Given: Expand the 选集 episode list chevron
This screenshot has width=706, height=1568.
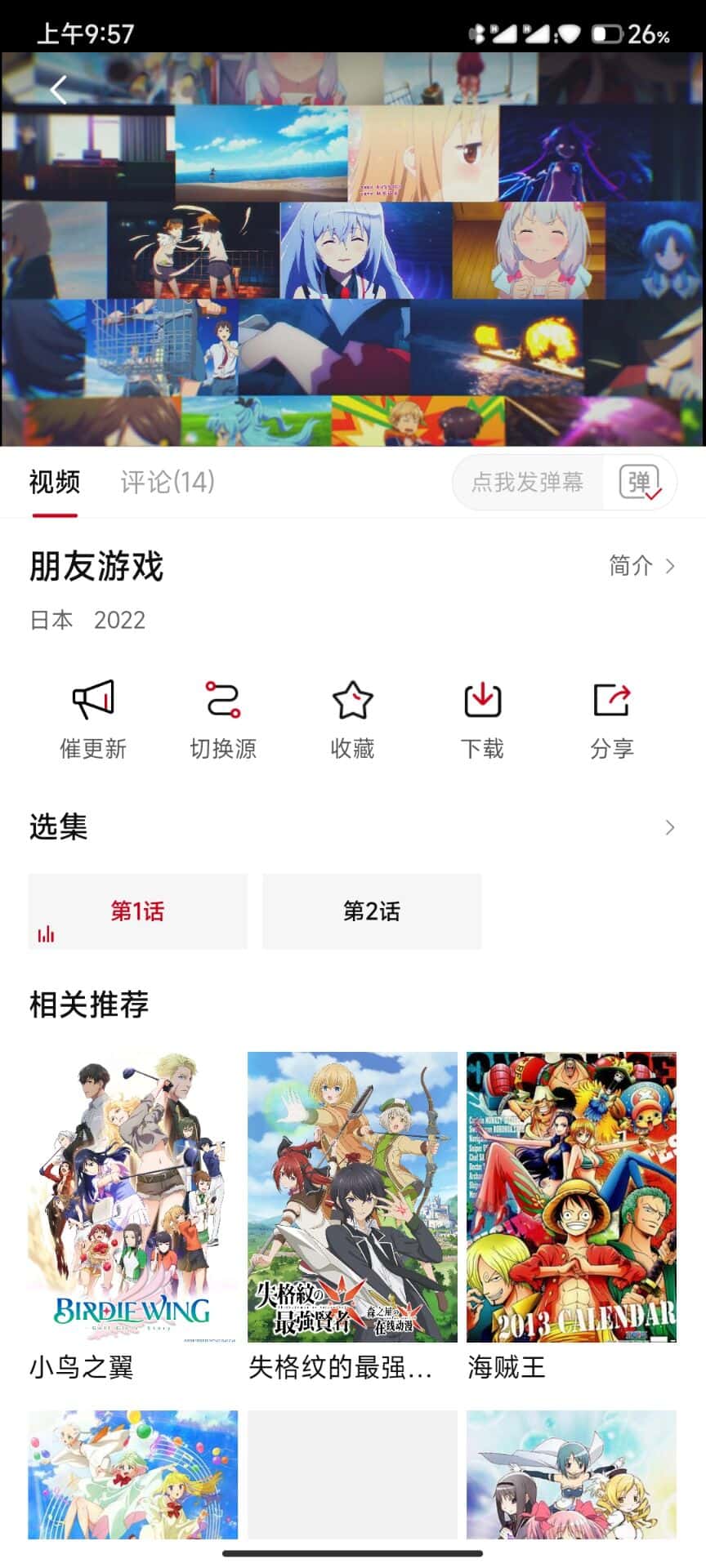Looking at the screenshot, I should pos(670,827).
